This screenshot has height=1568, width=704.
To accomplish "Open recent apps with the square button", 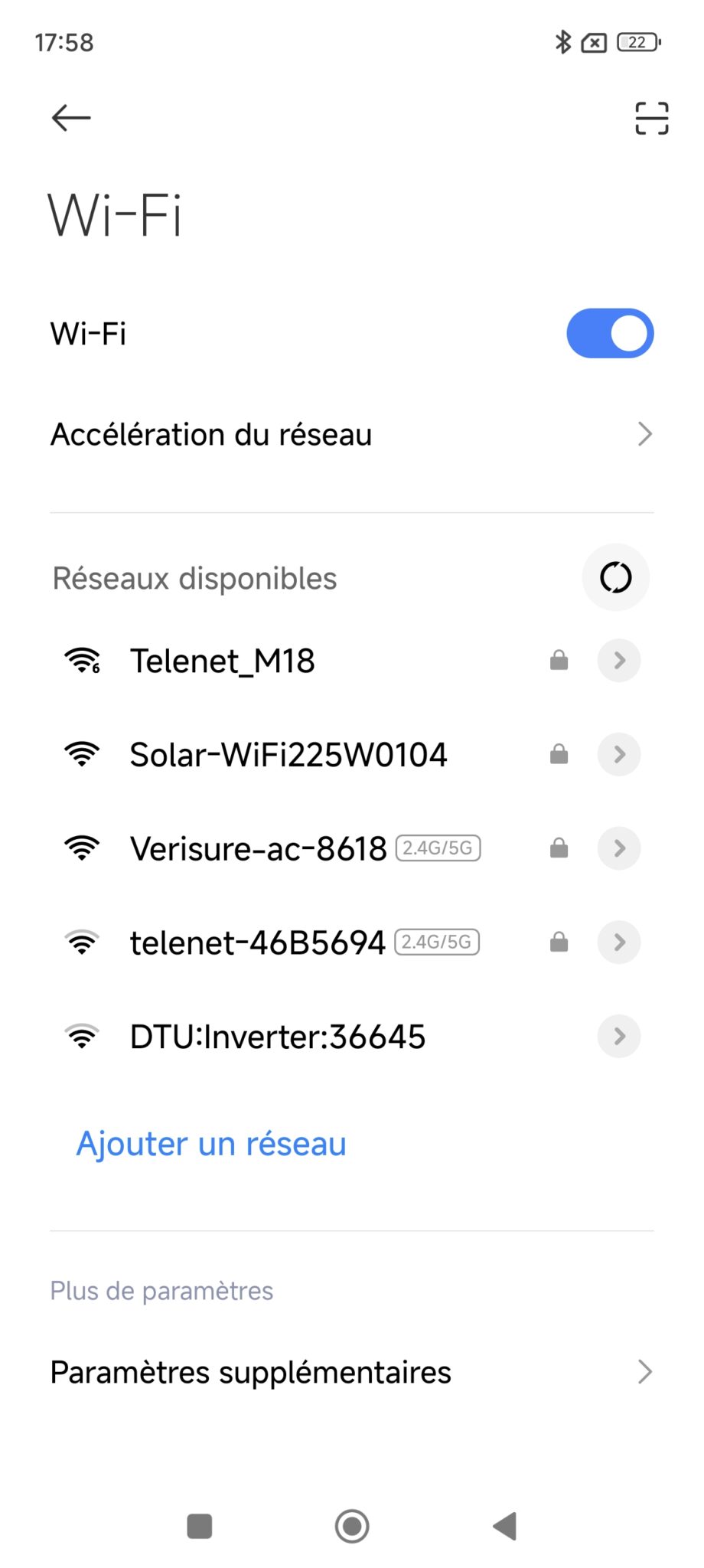I will pos(200,1526).
